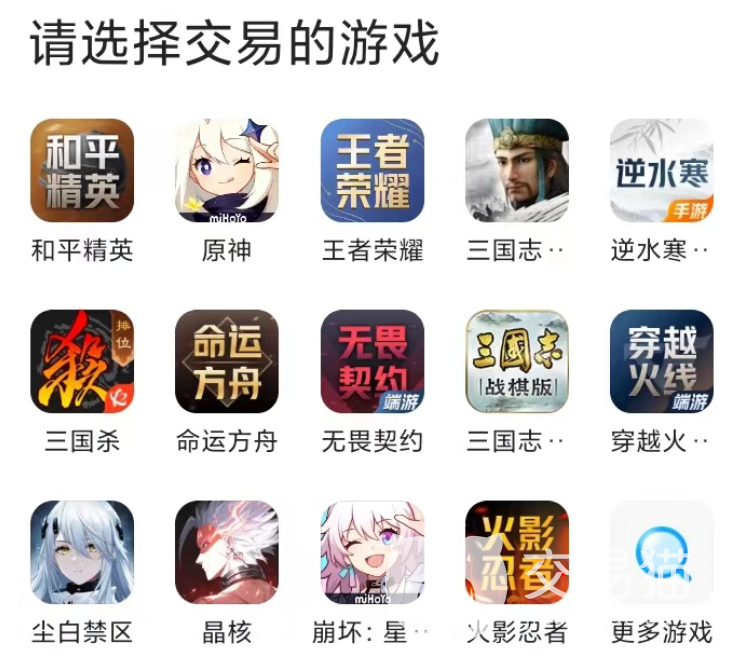Image resolution: width=751 pixels, height=669 pixels.
Task: Pick the 穿越火线 game
Action: [x=661, y=361]
